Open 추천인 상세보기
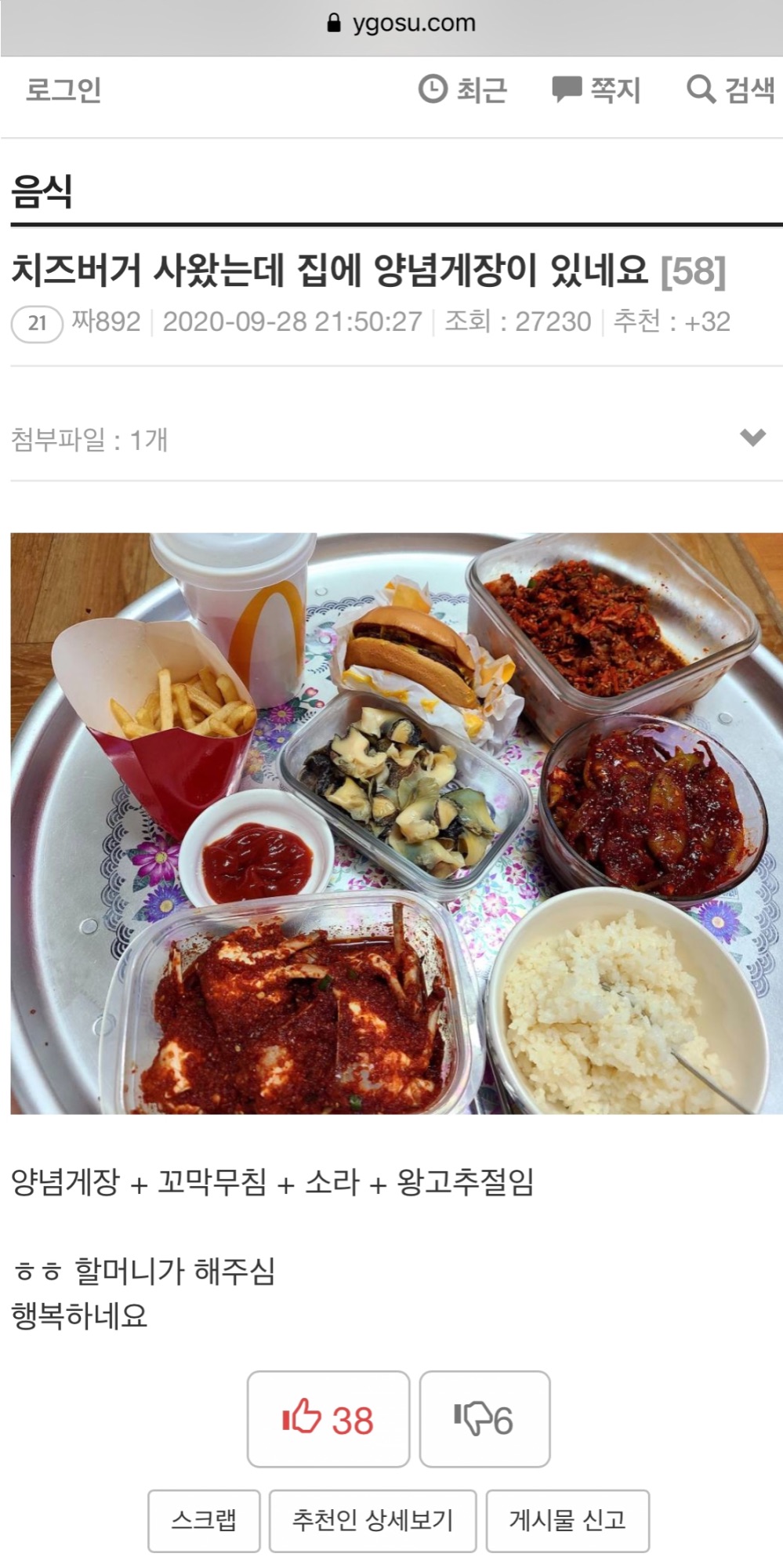Viewport: 783px width, 1568px height. click(373, 1521)
